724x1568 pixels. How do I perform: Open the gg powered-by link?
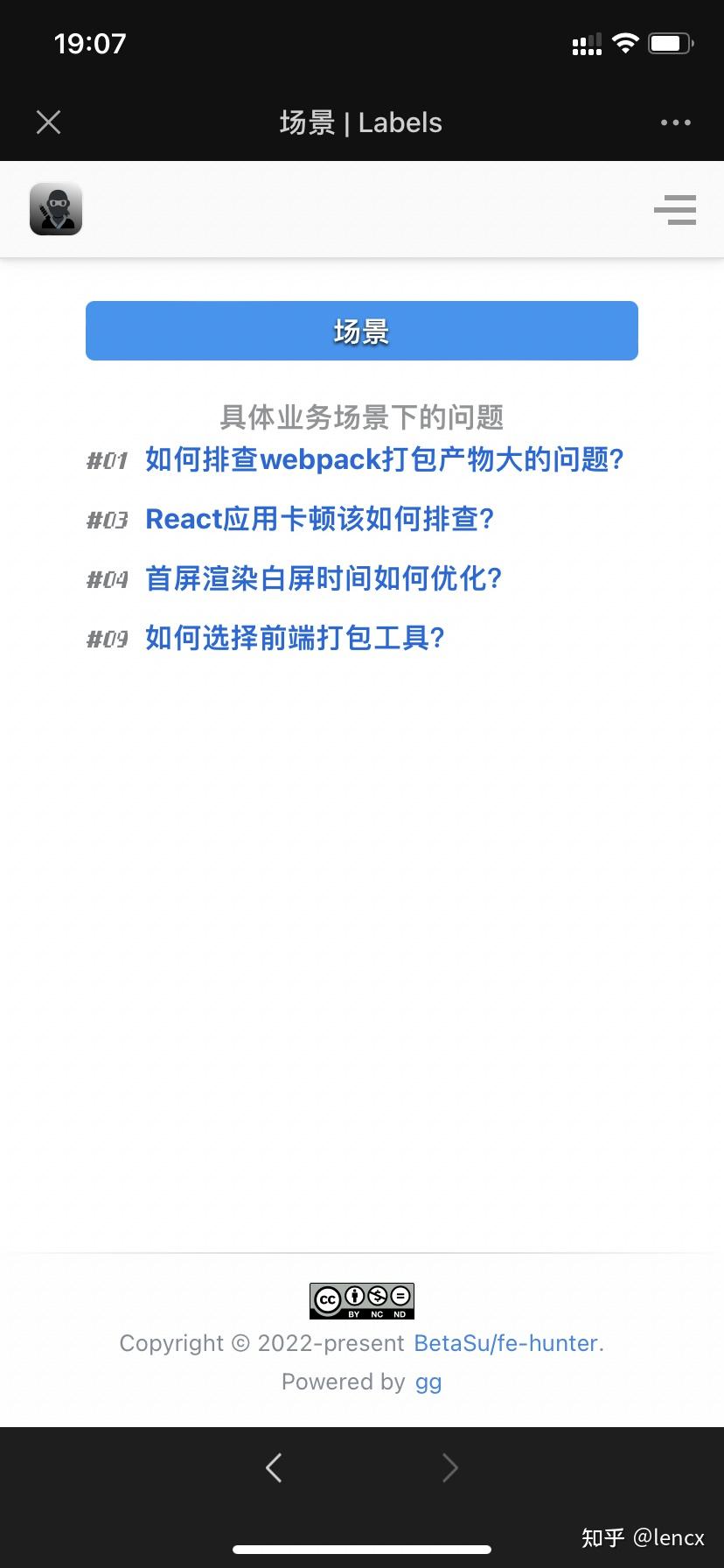(x=428, y=1382)
